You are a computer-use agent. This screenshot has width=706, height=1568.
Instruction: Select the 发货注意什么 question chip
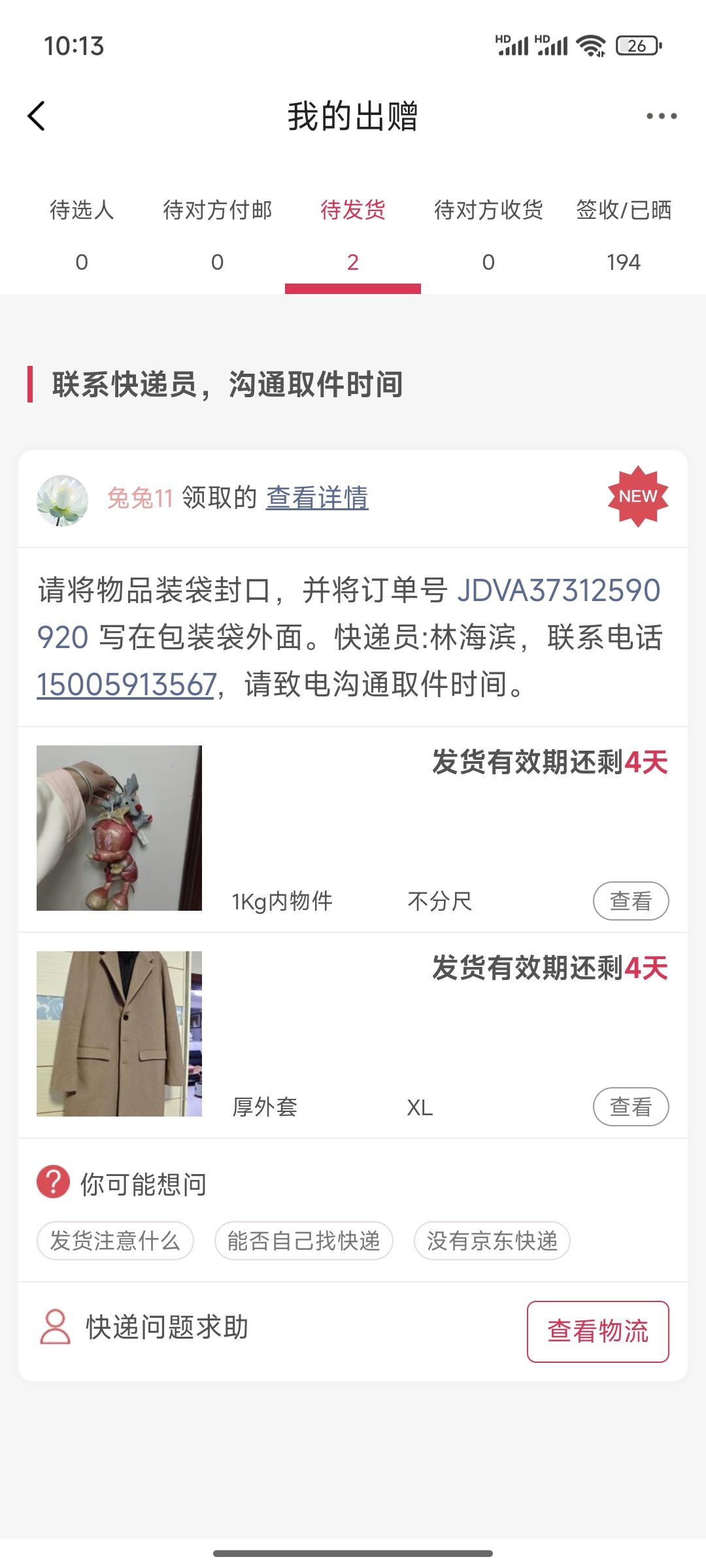(x=115, y=1241)
